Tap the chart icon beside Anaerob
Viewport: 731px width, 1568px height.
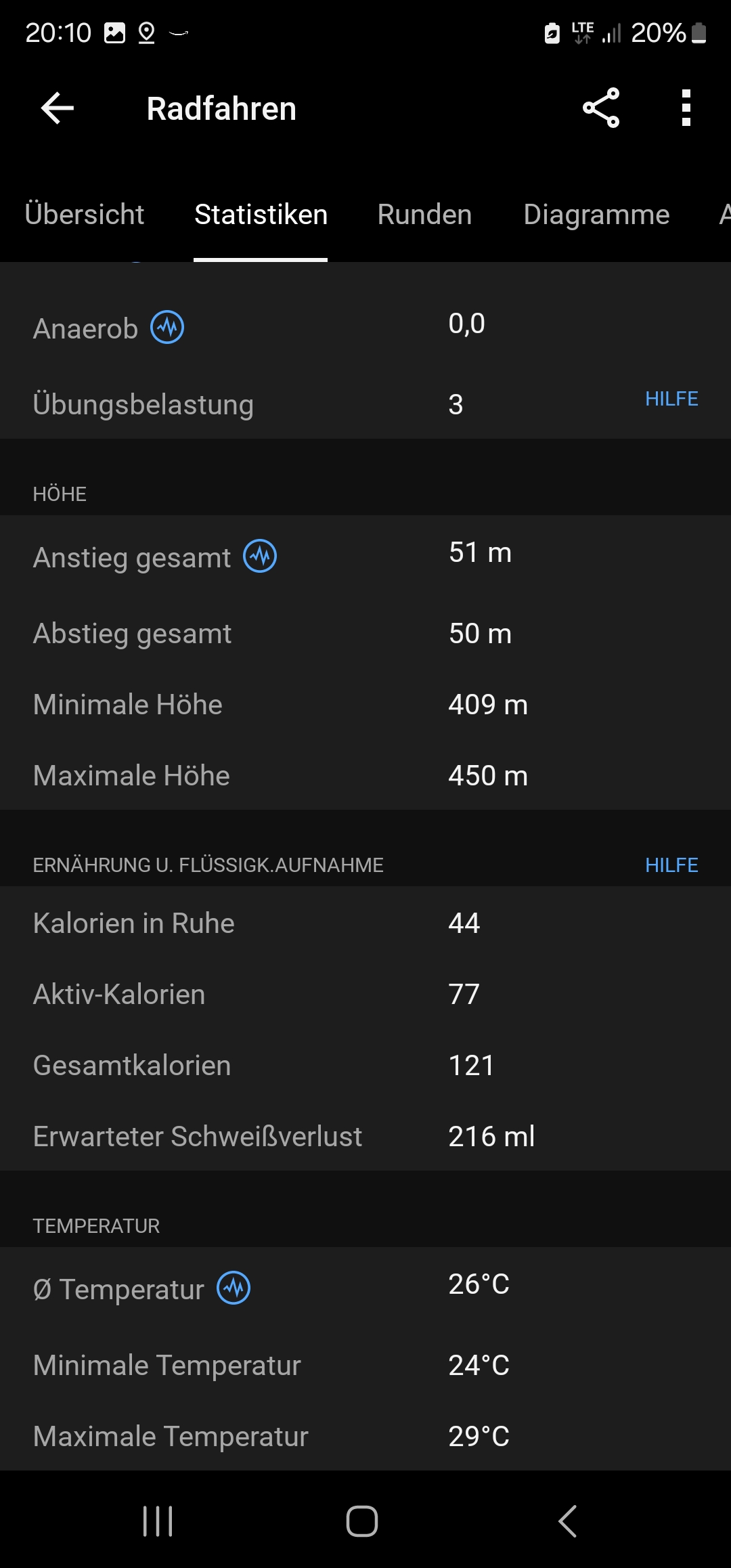[167, 328]
